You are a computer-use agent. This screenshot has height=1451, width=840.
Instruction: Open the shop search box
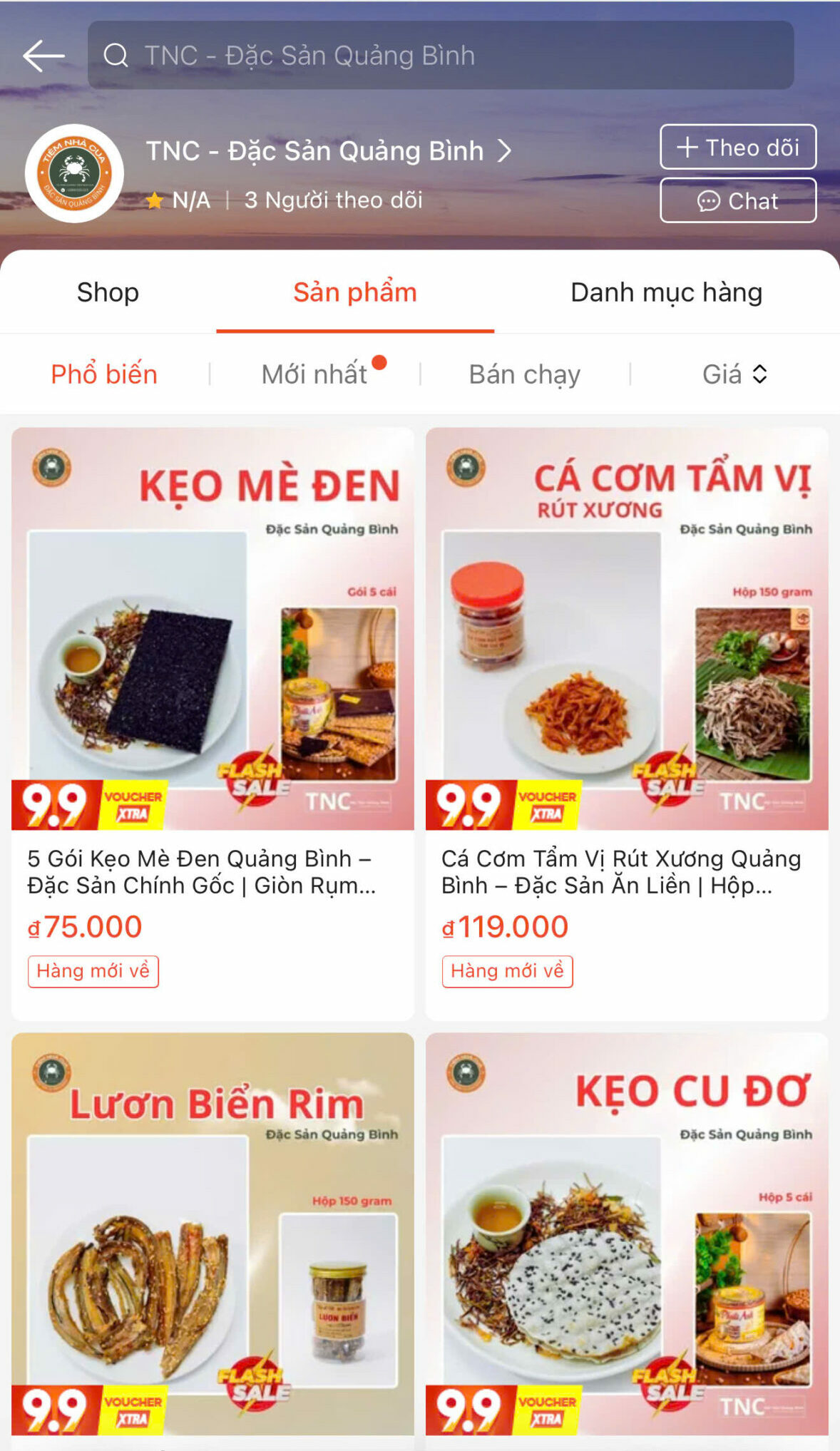tap(440, 56)
